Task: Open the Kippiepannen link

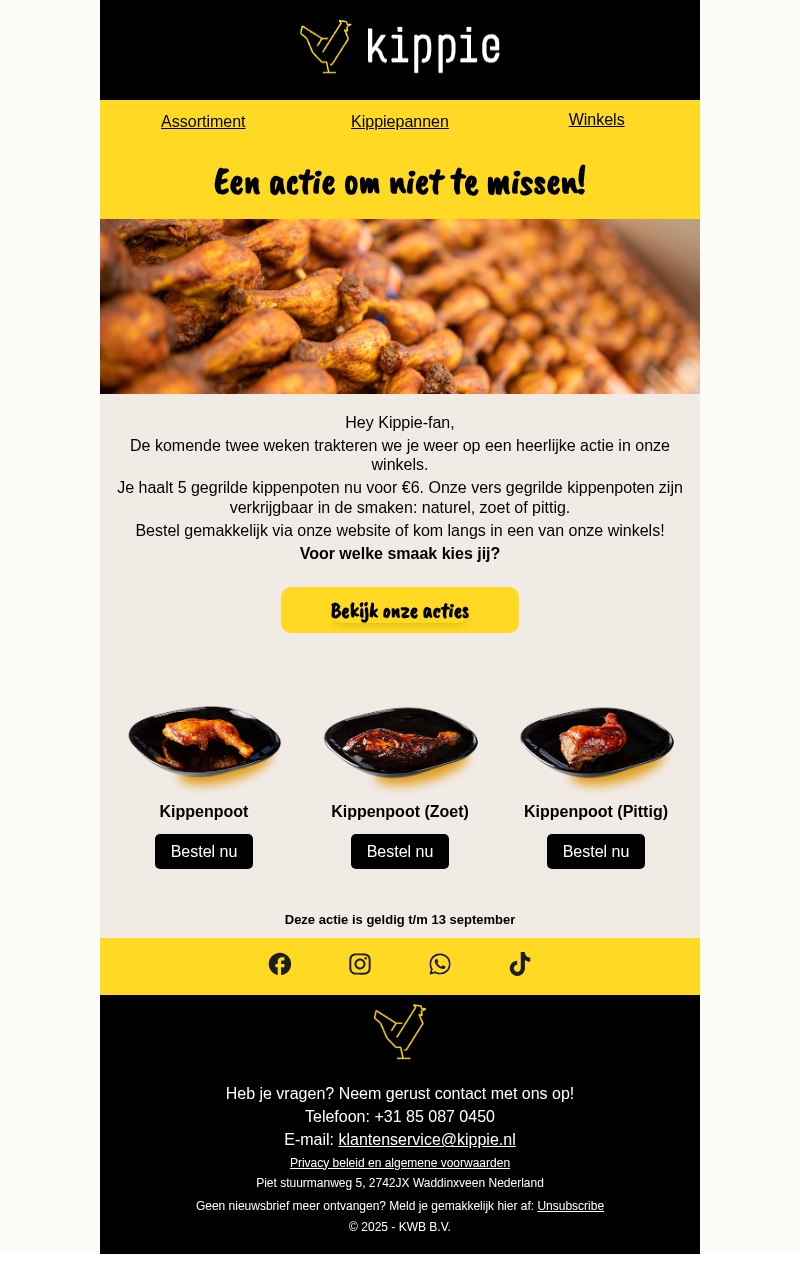Action: 399,122
